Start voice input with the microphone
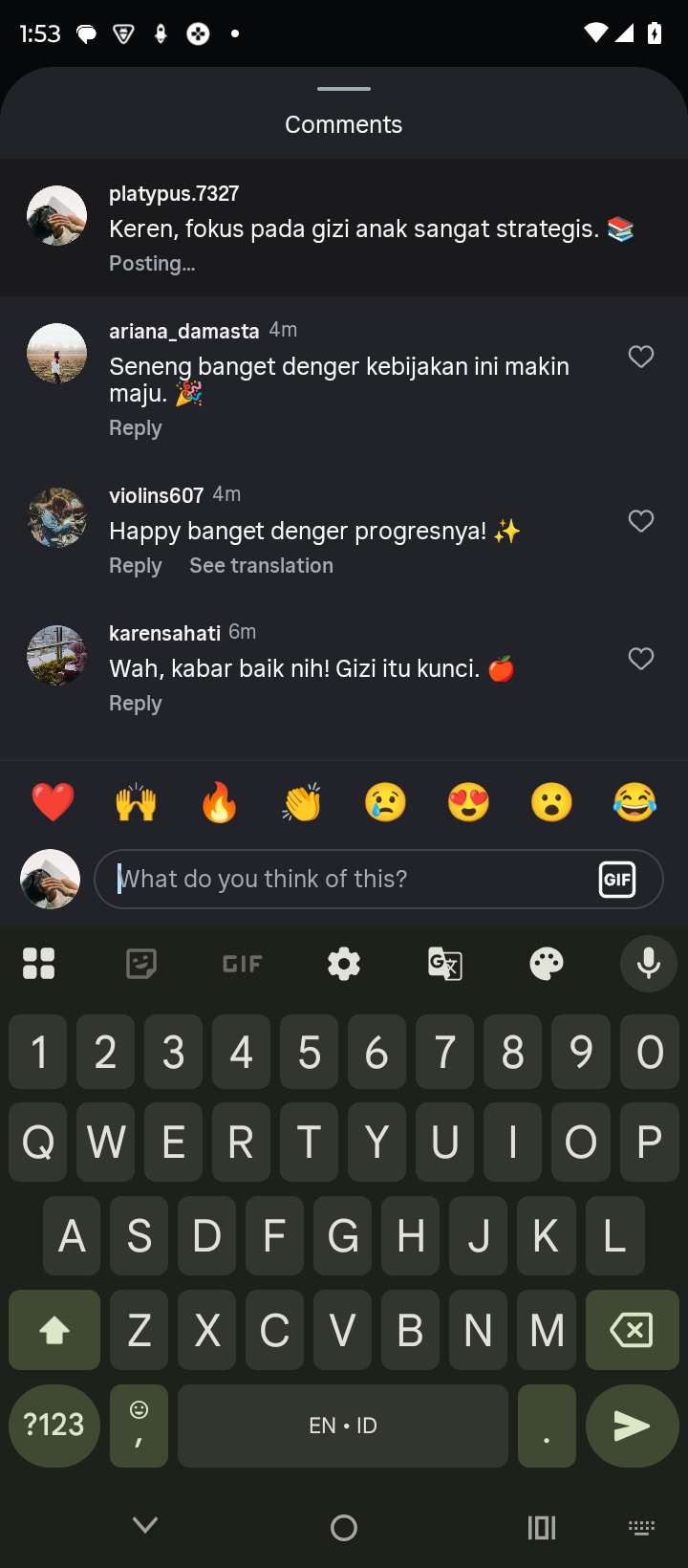This screenshot has height=1568, width=688. (x=649, y=964)
